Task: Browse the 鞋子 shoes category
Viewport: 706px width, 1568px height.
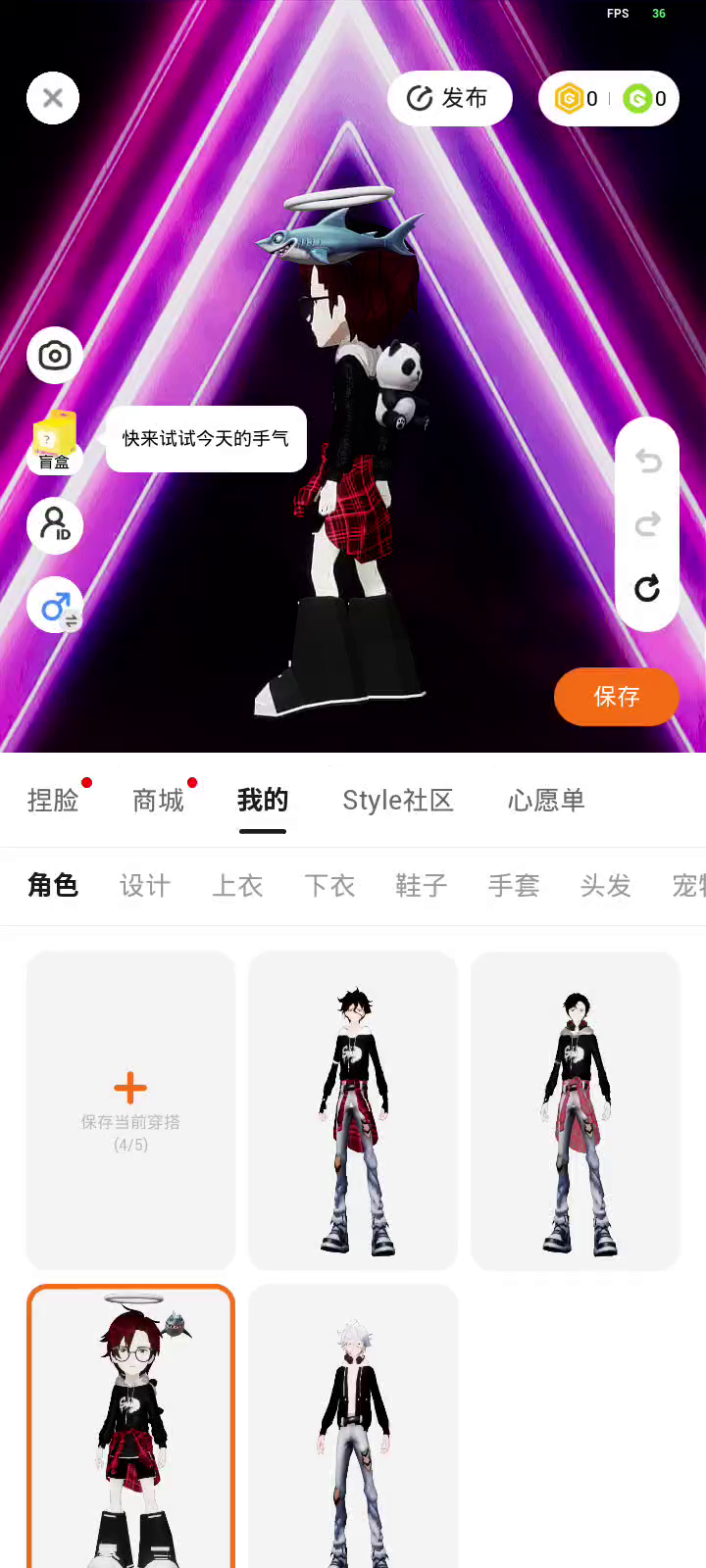Action: (x=422, y=886)
